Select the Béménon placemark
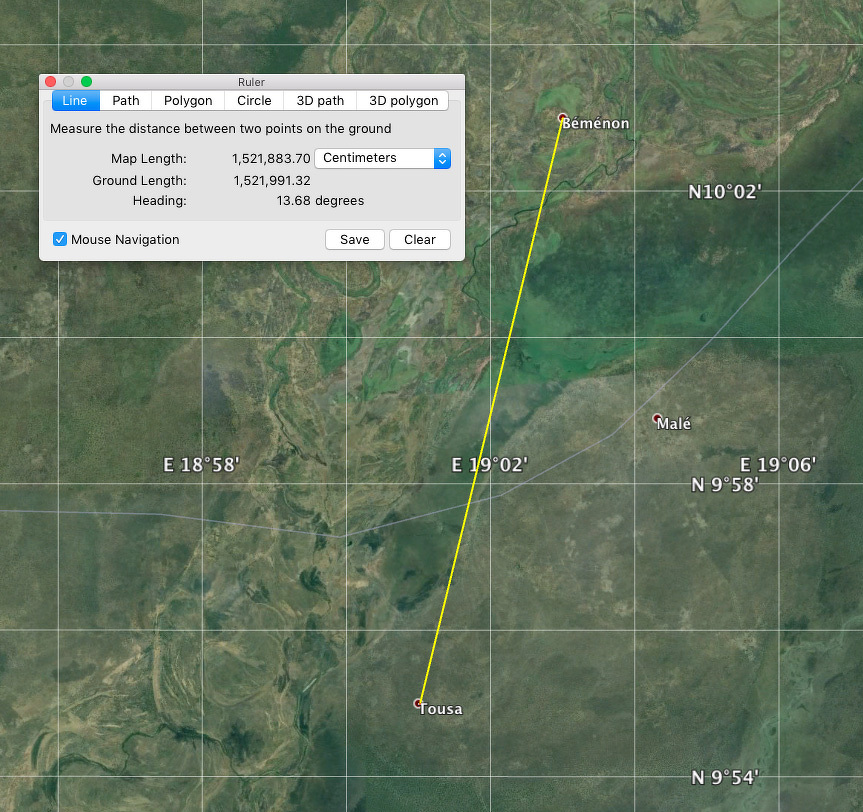The image size is (863, 812). 563,118
